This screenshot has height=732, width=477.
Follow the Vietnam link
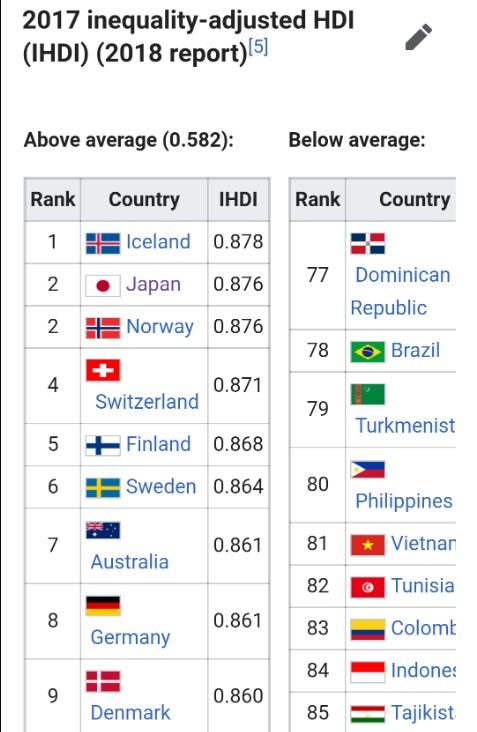pos(423,543)
